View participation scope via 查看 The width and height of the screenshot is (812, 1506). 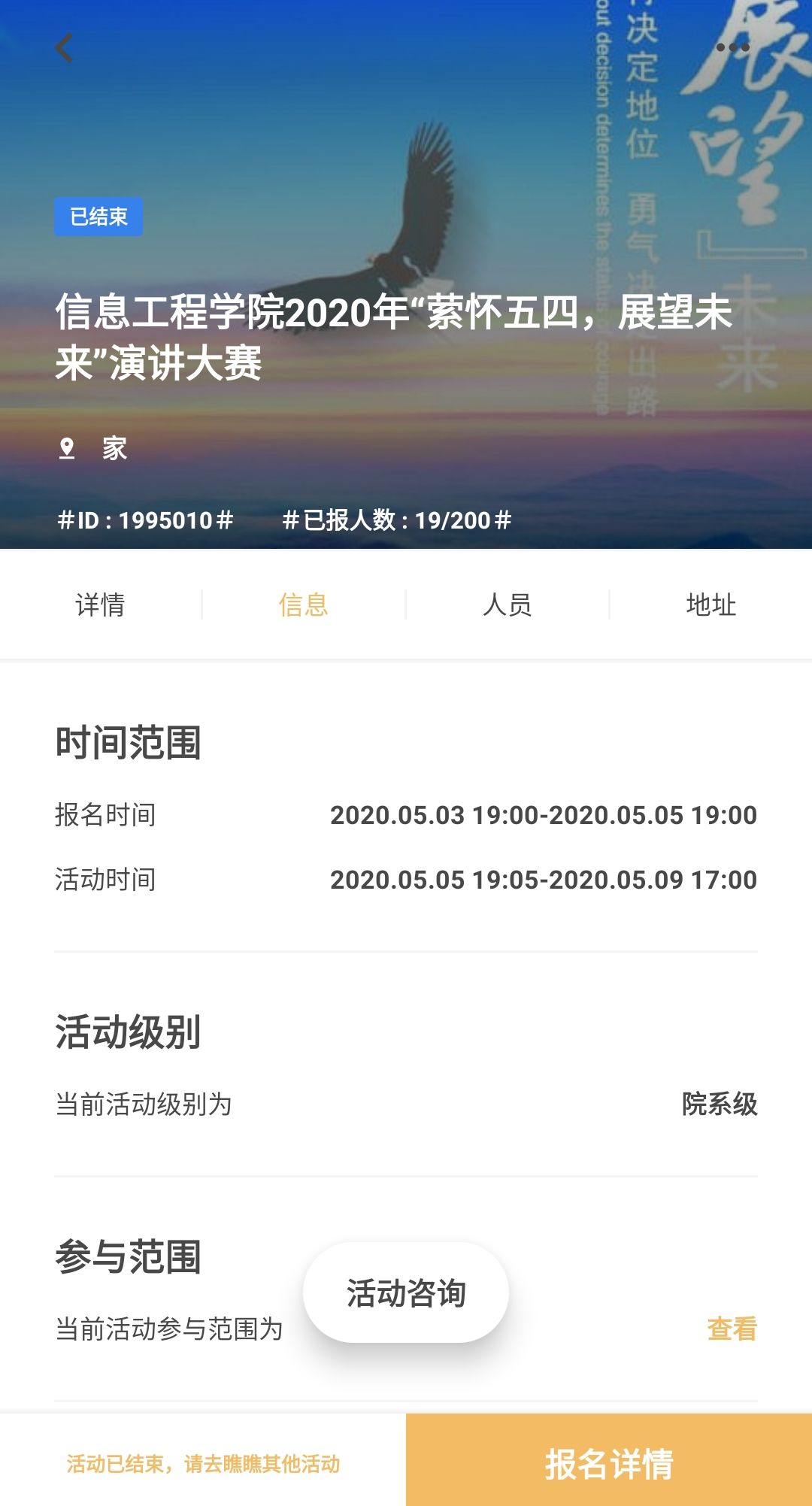point(732,1329)
